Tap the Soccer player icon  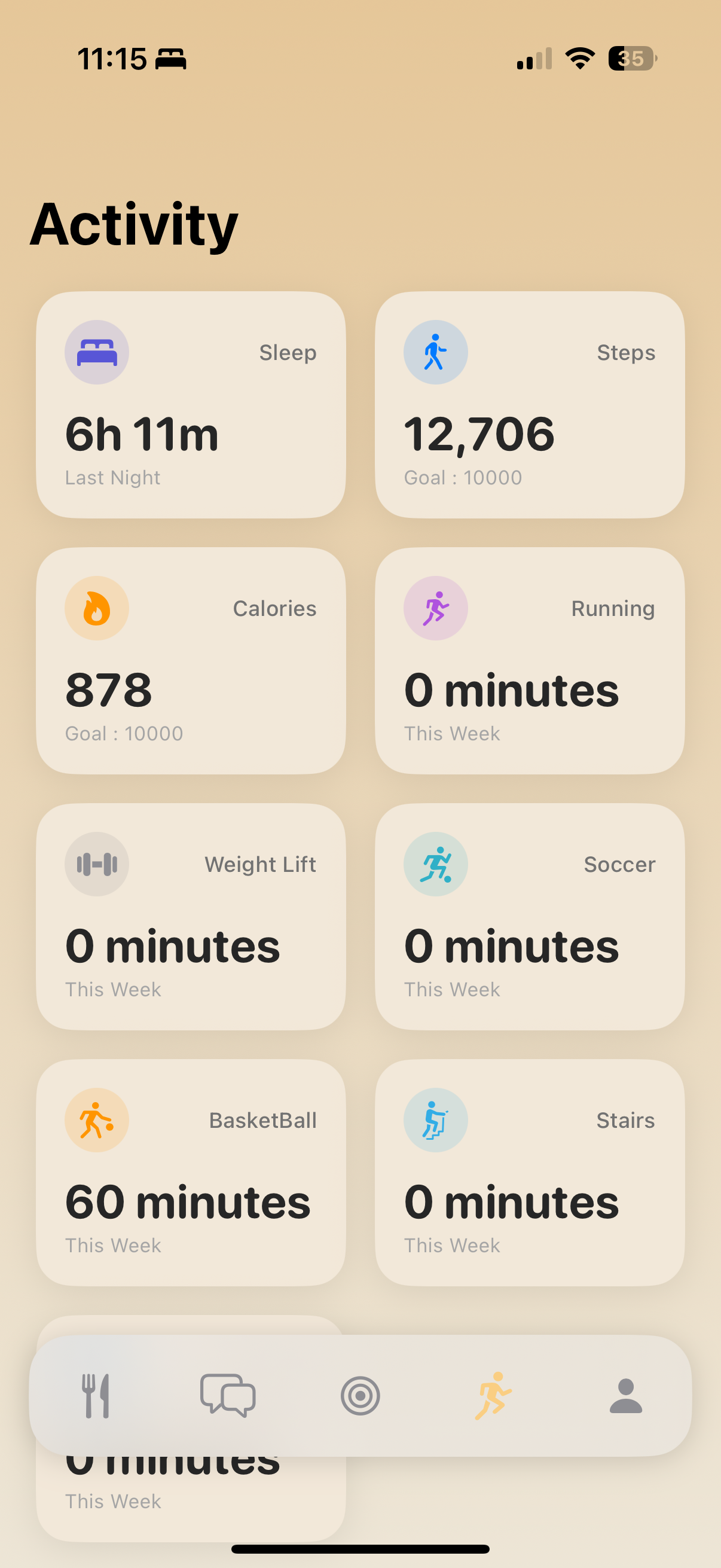tap(436, 864)
